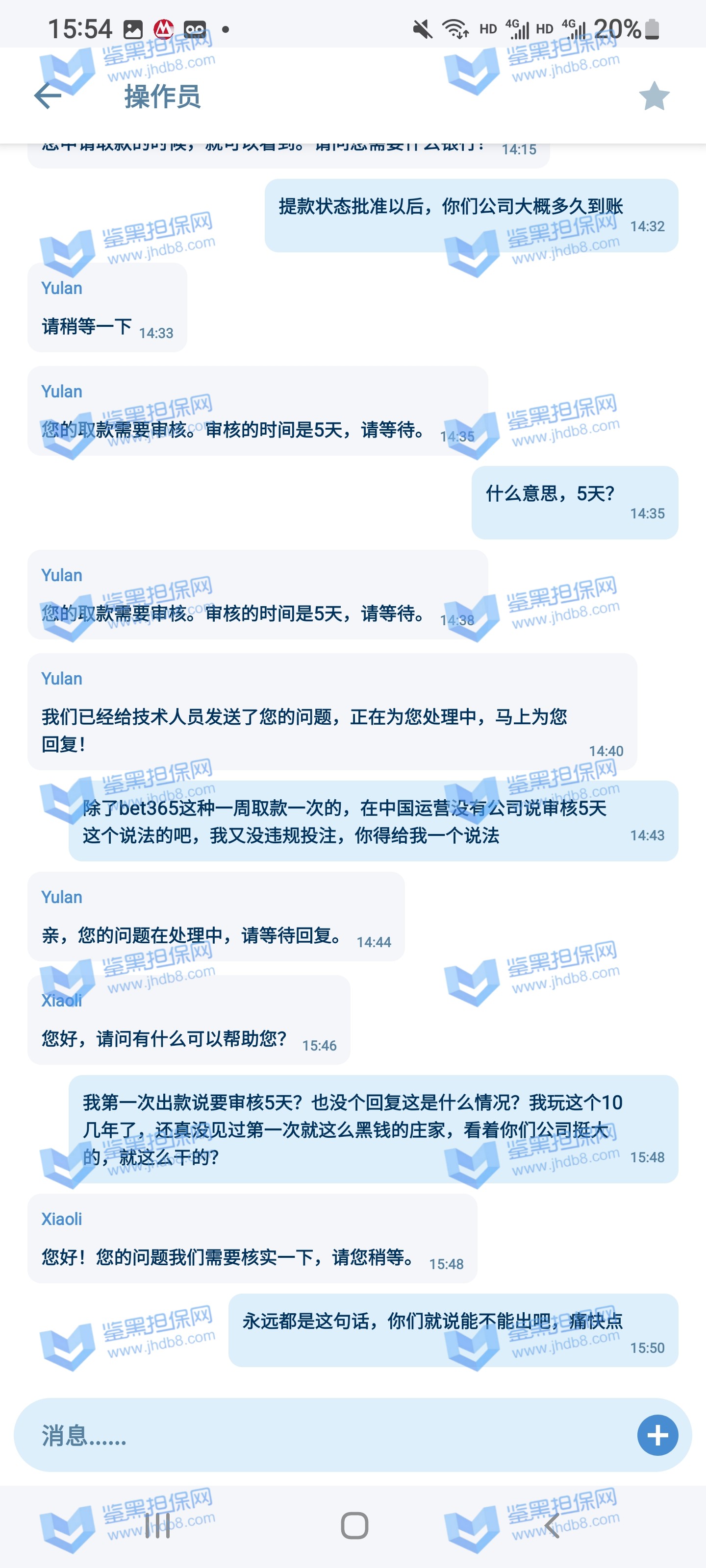Go to the system home screen
Screen dimensions: 706x1568
354,1525
